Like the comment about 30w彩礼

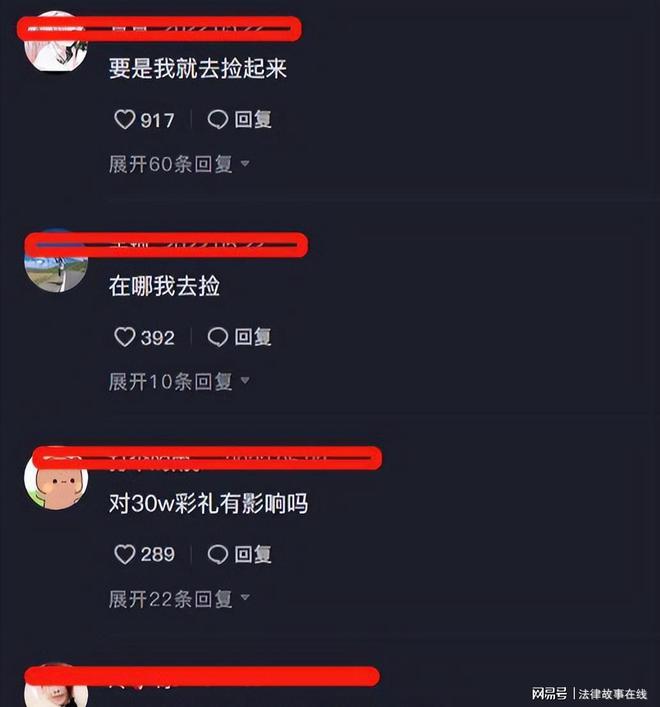[125, 554]
